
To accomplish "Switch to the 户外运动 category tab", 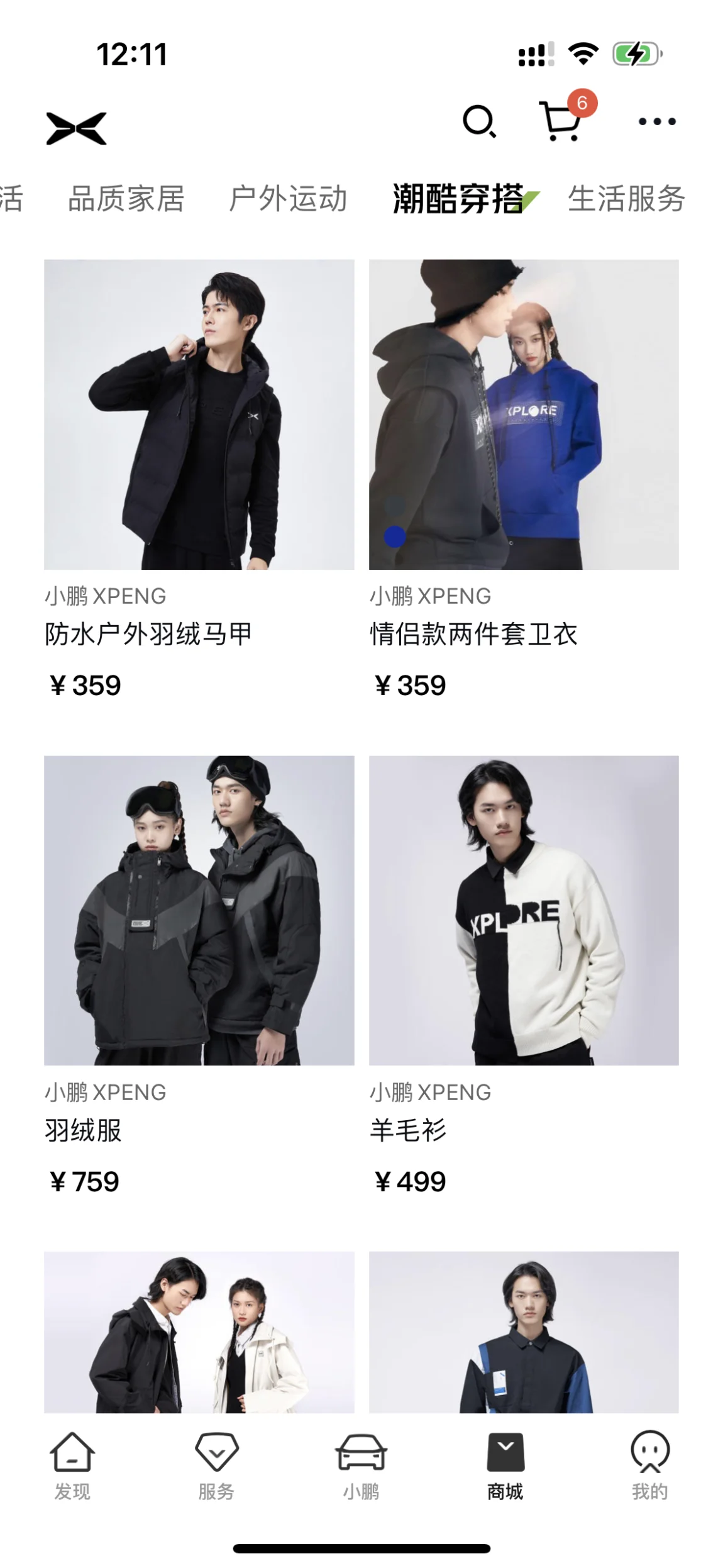I will coord(288,199).
